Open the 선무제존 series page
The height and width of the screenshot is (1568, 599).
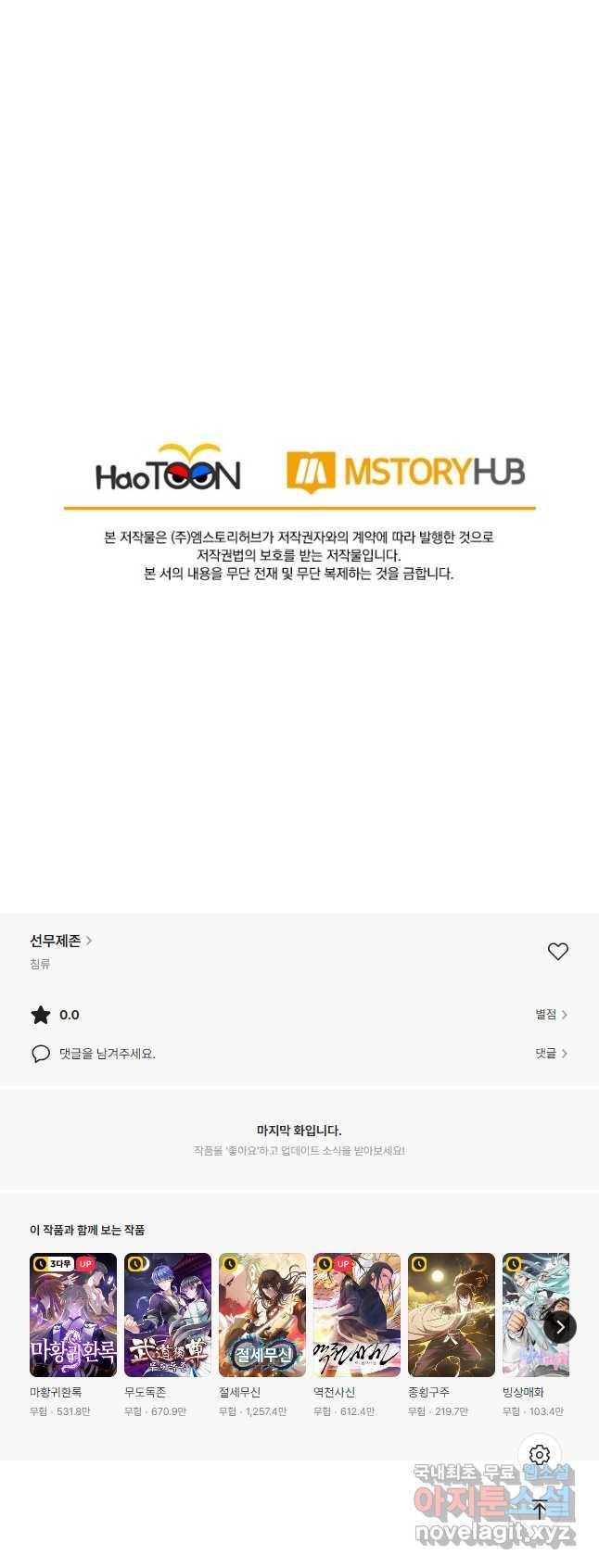click(x=60, y=941)
